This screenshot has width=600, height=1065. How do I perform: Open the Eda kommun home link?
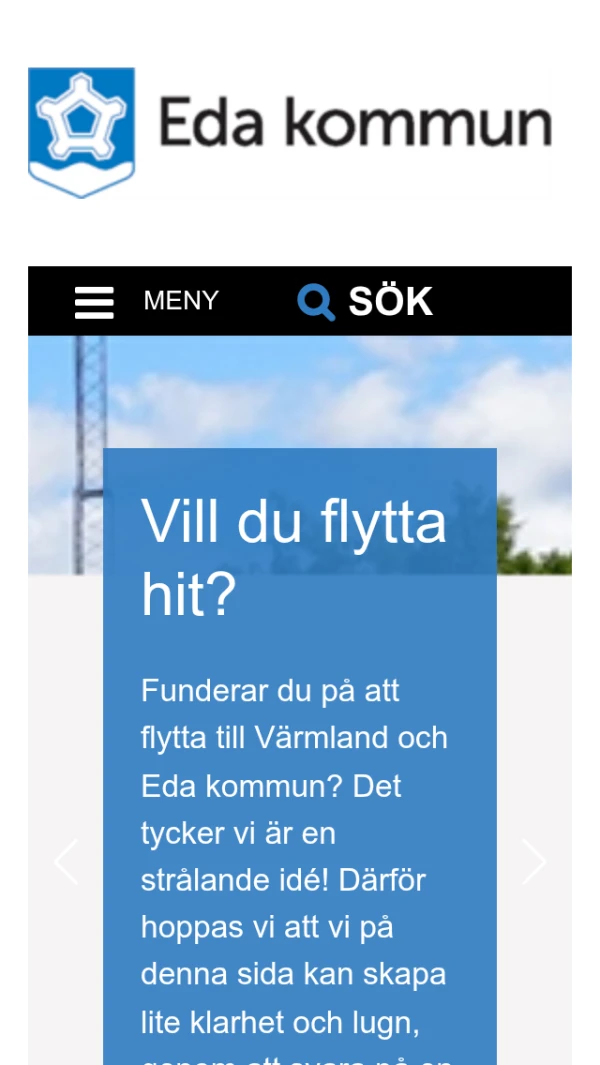pos(290,131)
